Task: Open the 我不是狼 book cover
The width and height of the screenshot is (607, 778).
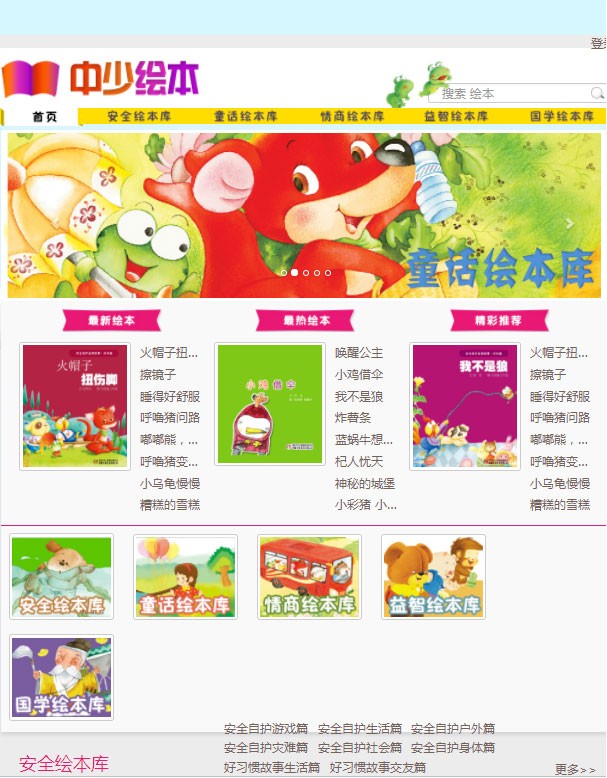Action: tap(465, 406)
